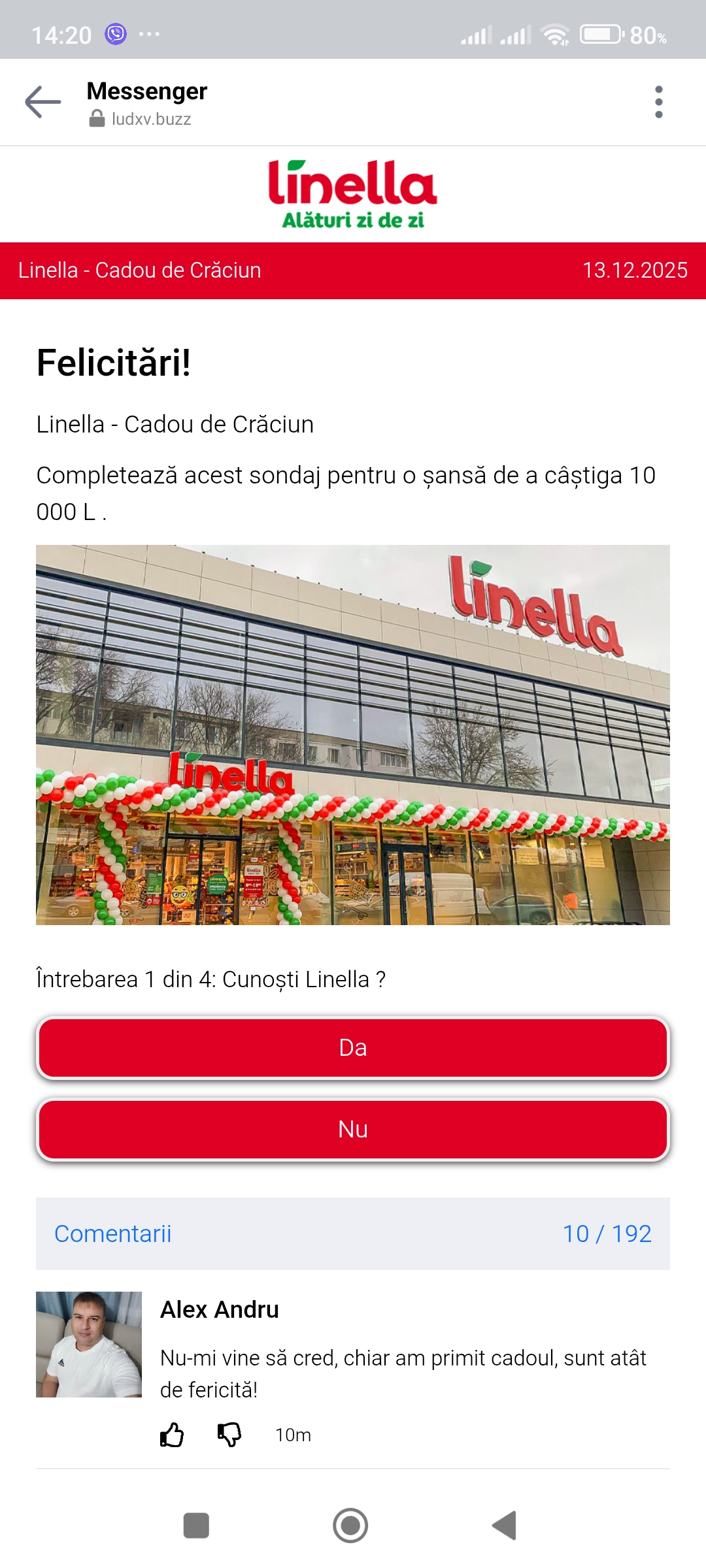Viewport: 706px width, 1568px height.
Task: Answer Da to the Linella question
Action: (x=353, y=1048)
